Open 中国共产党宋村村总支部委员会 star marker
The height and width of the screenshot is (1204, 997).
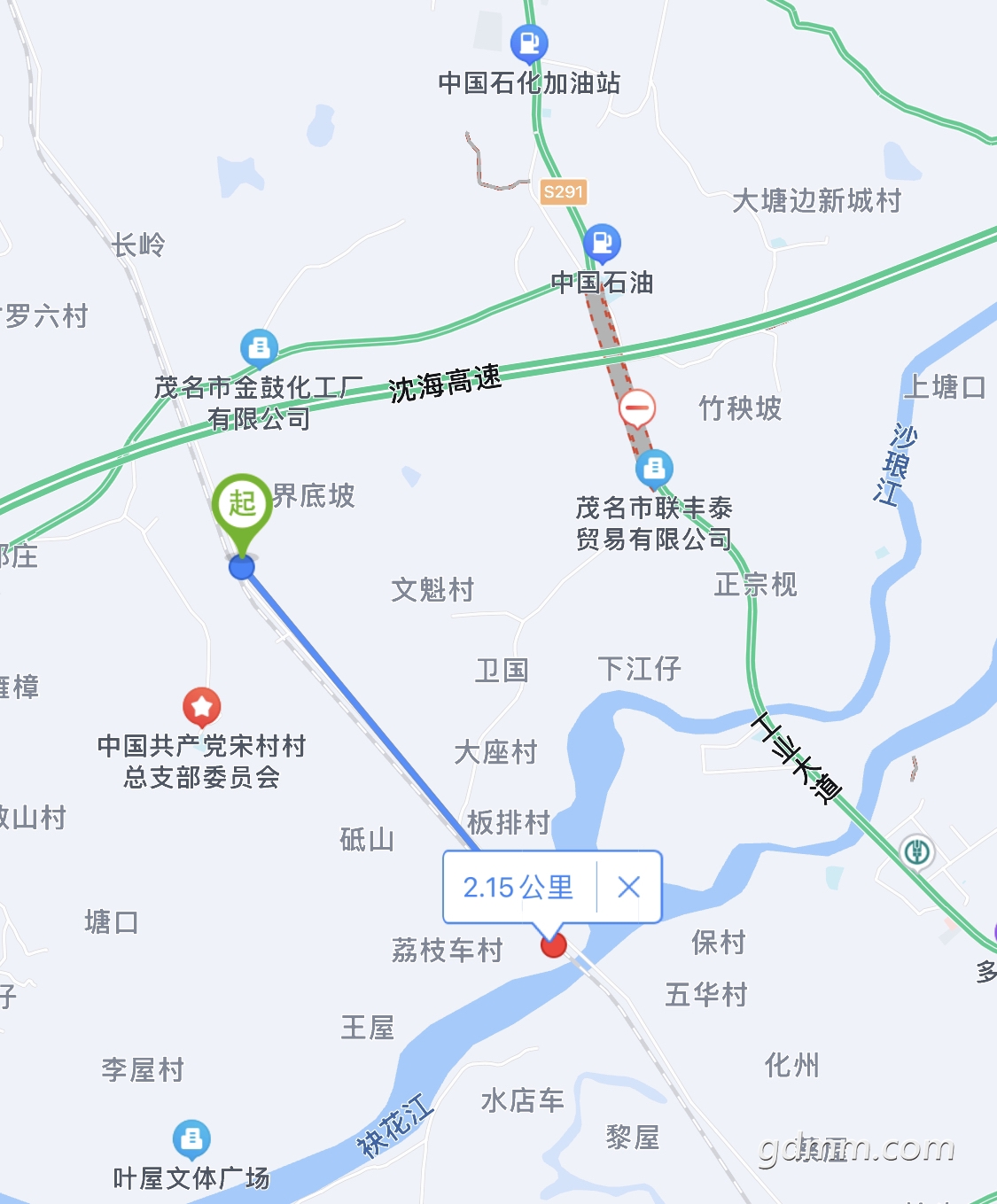[202, 707]
